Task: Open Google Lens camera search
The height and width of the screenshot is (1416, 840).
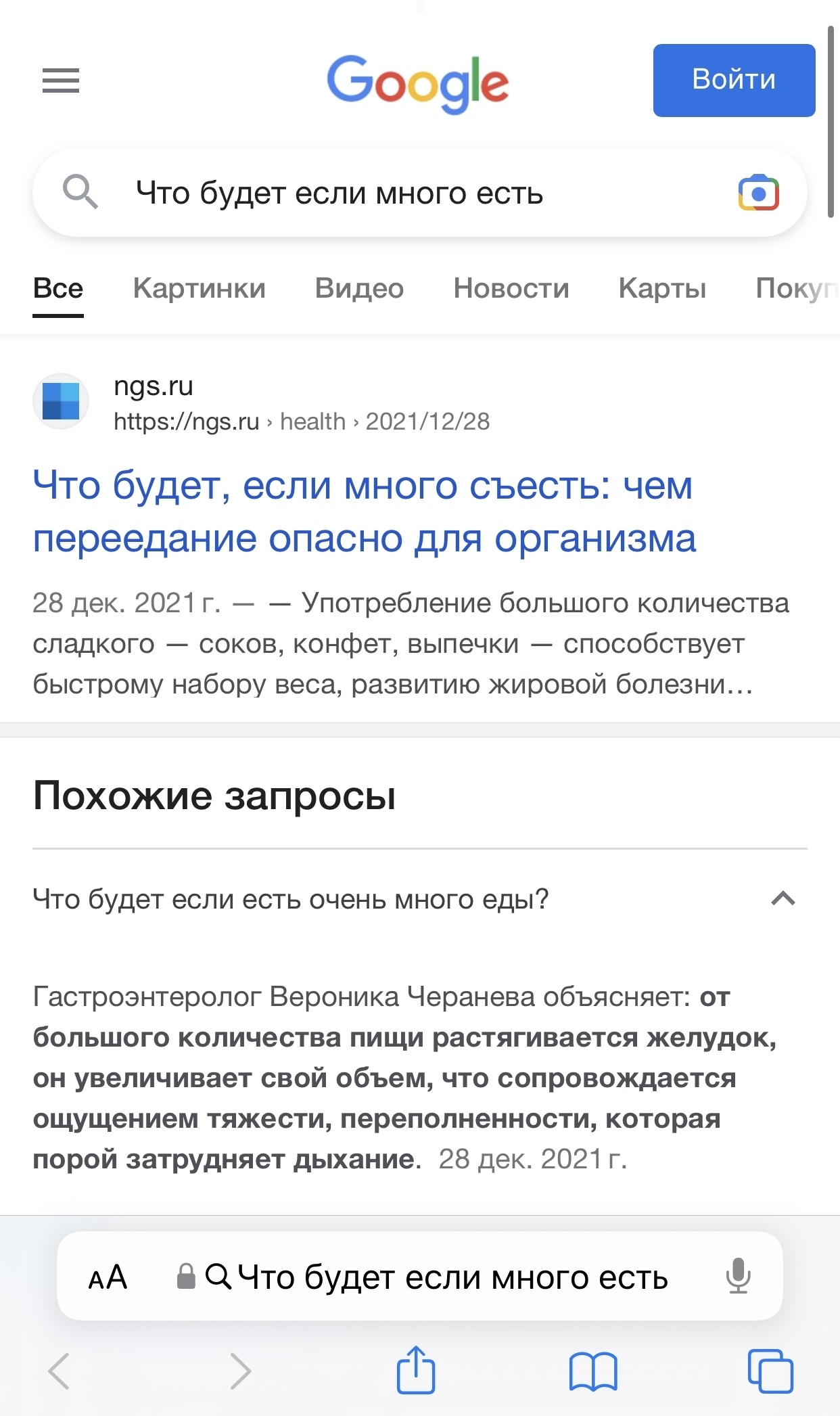Action: click(758, 193)
